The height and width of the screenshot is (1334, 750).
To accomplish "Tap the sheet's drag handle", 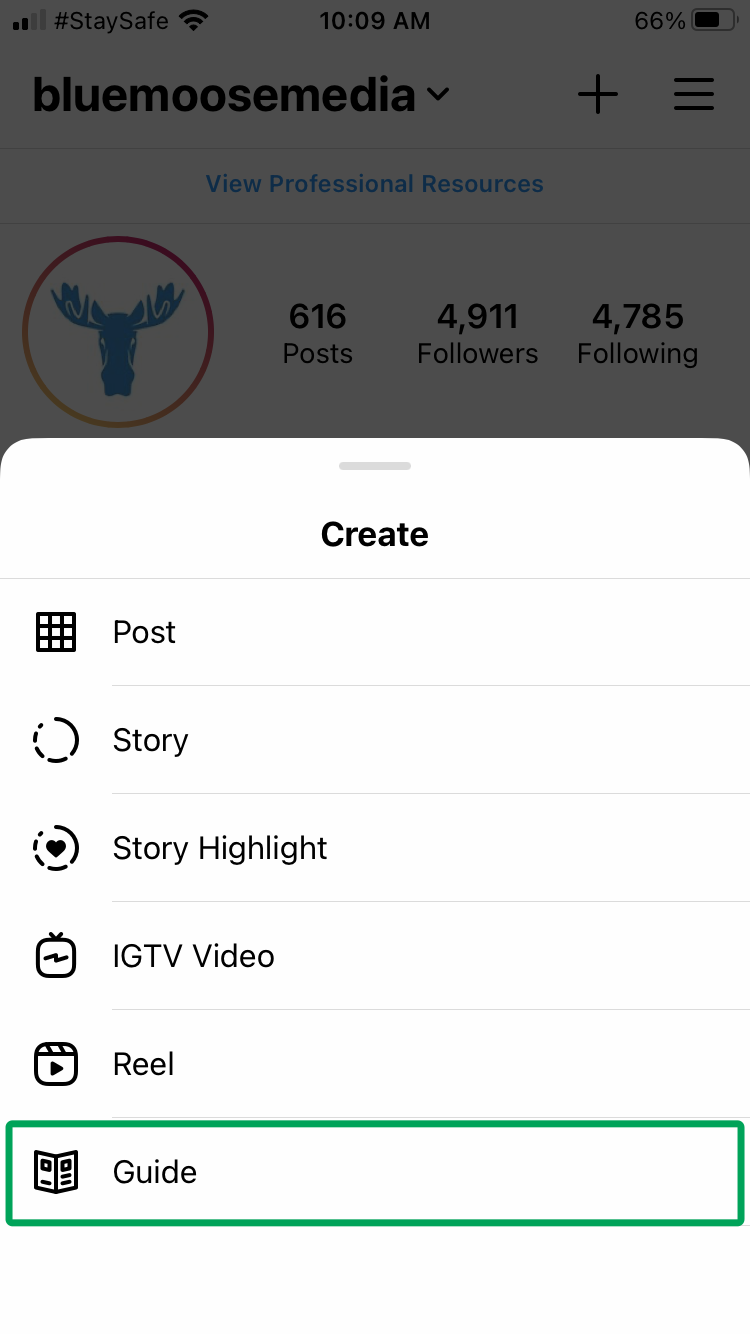I will [x=375, y=466].
